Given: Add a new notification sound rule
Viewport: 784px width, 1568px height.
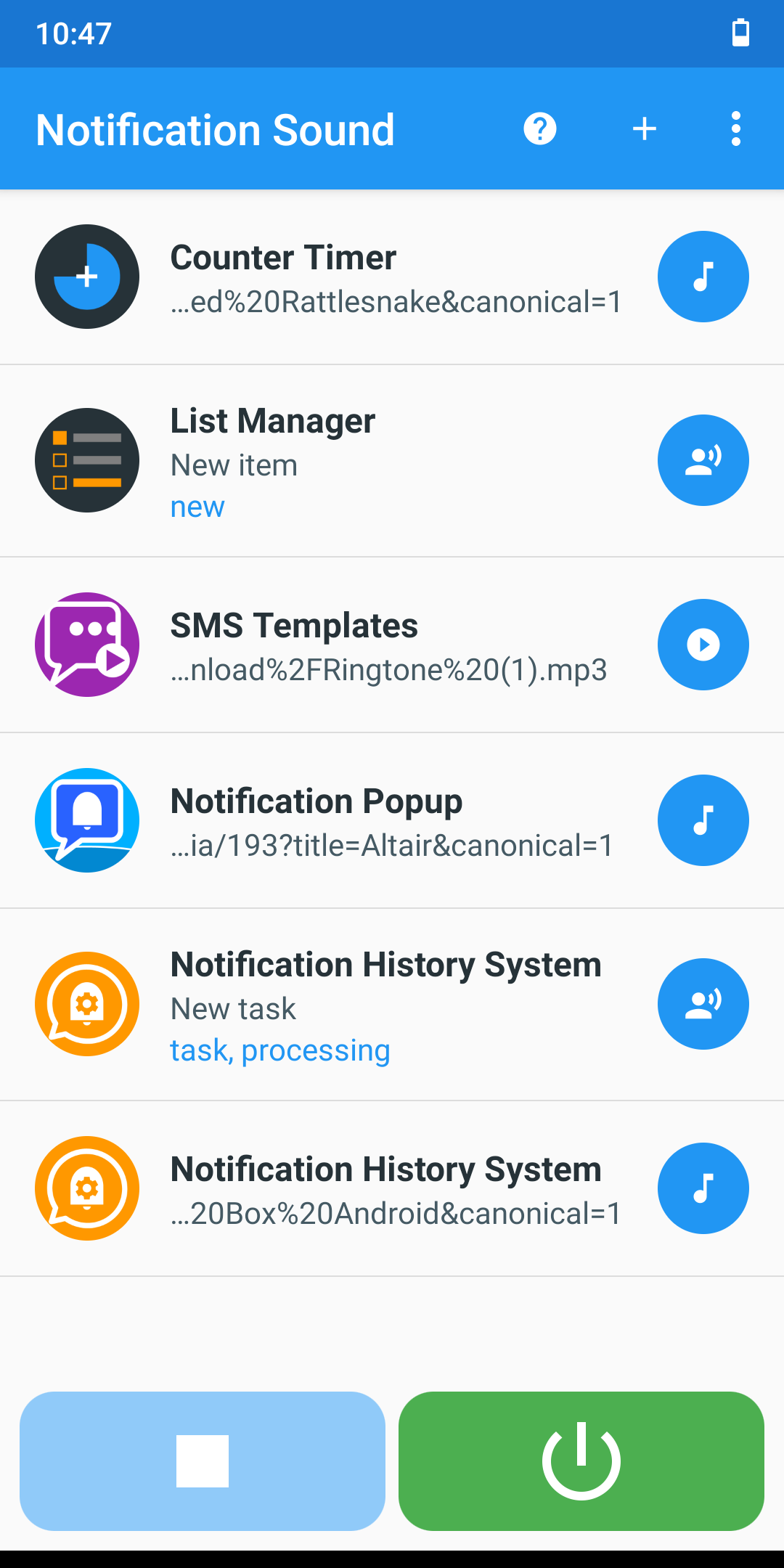Looking at the screenshot, I should pyautogui.click(x=644, y=129).
